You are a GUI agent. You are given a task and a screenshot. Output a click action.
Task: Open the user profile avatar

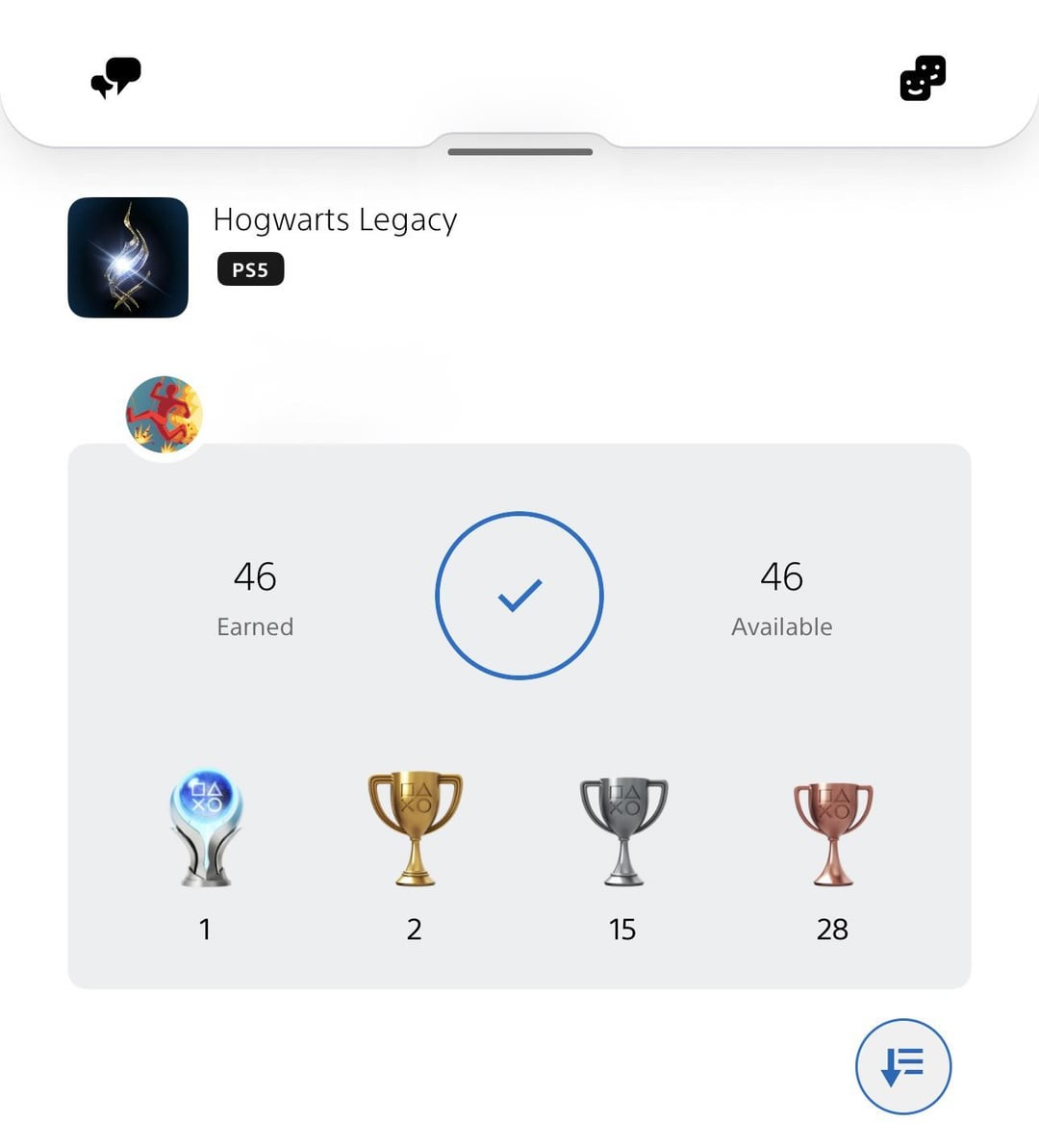[165, 415]
